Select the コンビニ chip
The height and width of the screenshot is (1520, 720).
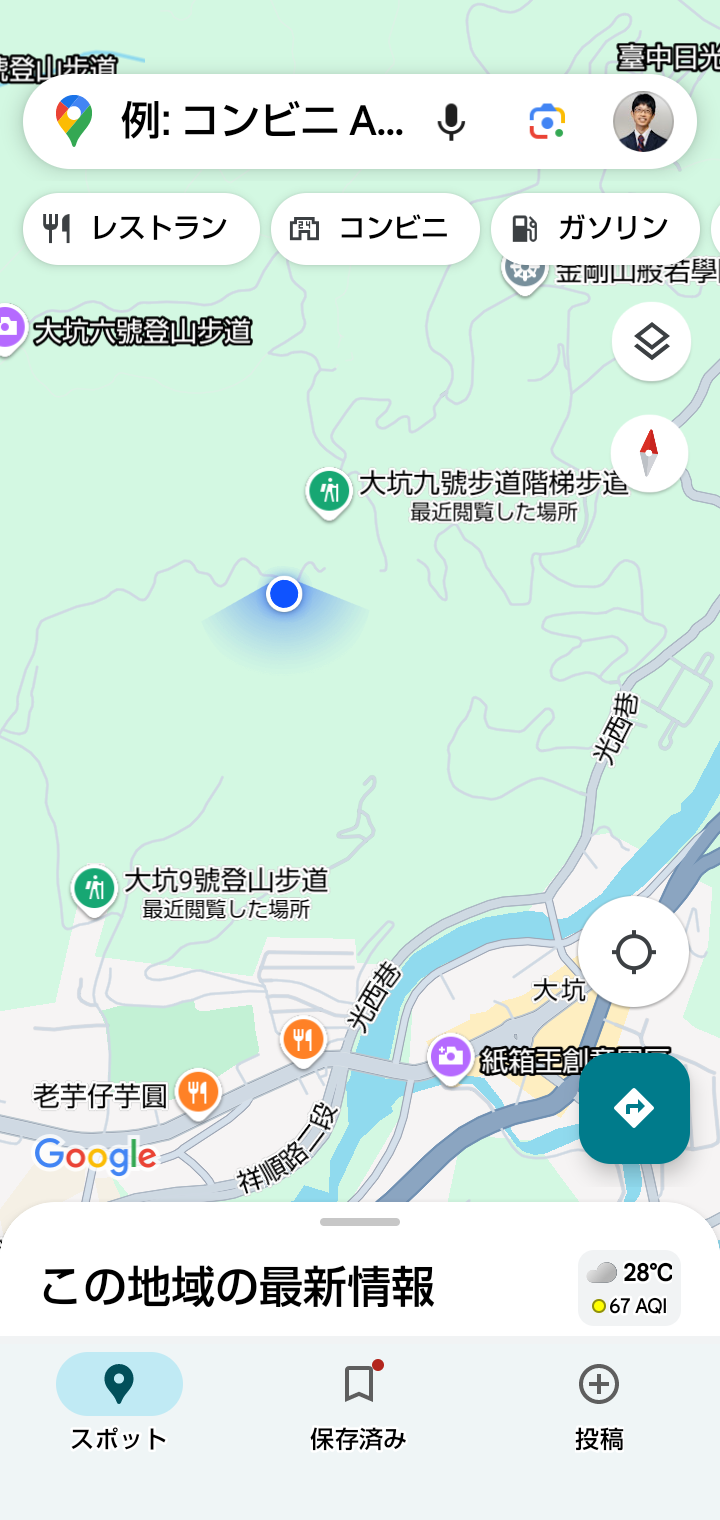tap(375, 229)
